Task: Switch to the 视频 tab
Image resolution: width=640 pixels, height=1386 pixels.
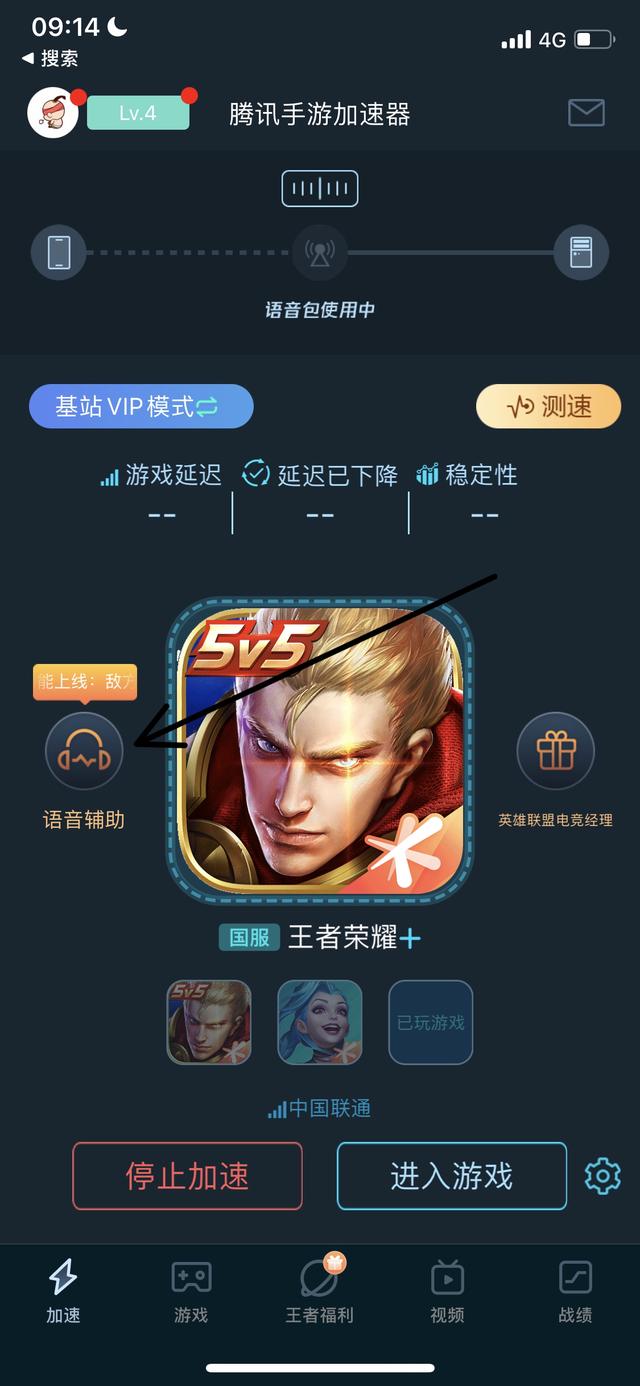Action: coord(447,1292)
